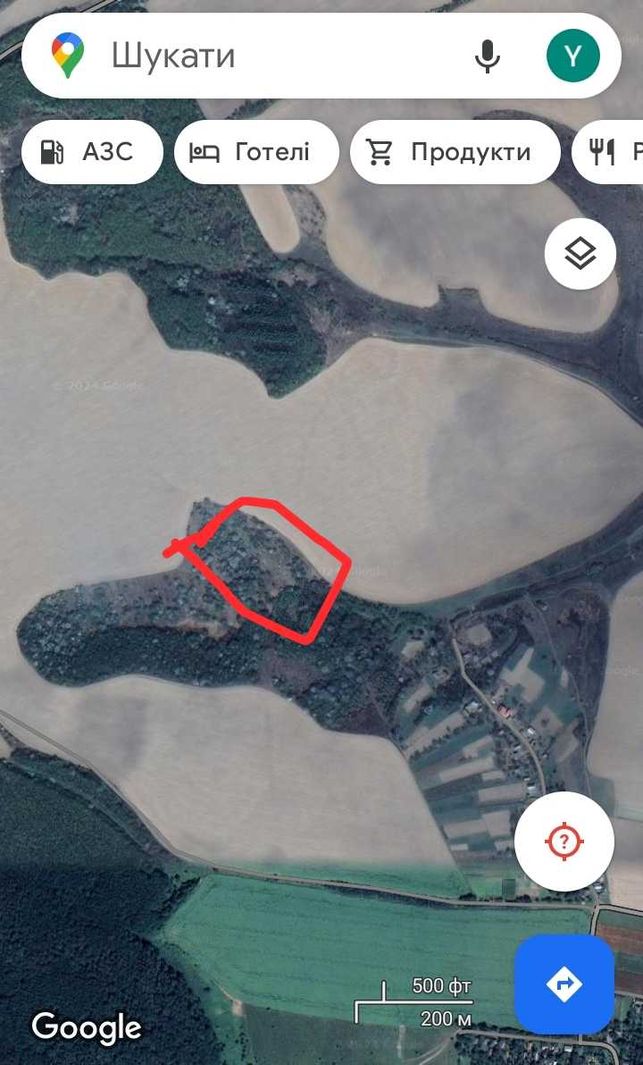Image resolution: width=643 pixels, height=1065 pixels.
Task: Start voice search with the microphone
Action: 487,56
